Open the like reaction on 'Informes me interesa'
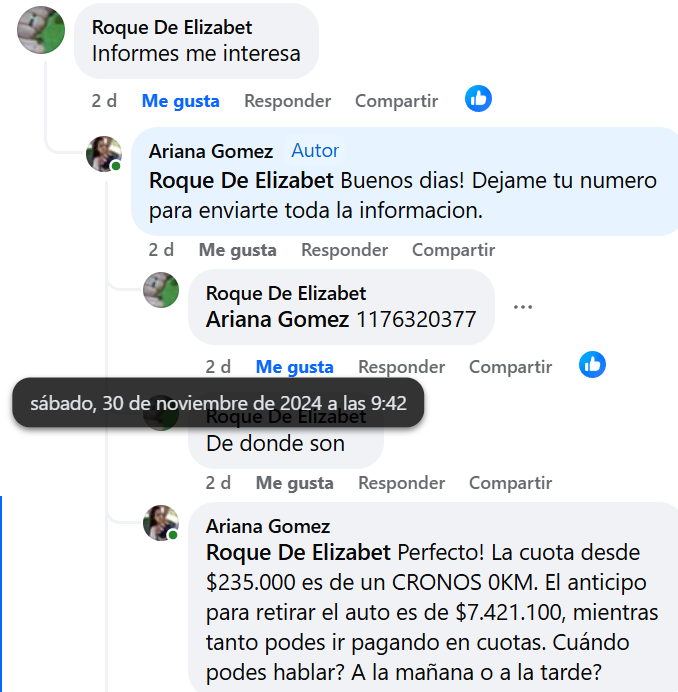678x692 pixels. (478, 98)
